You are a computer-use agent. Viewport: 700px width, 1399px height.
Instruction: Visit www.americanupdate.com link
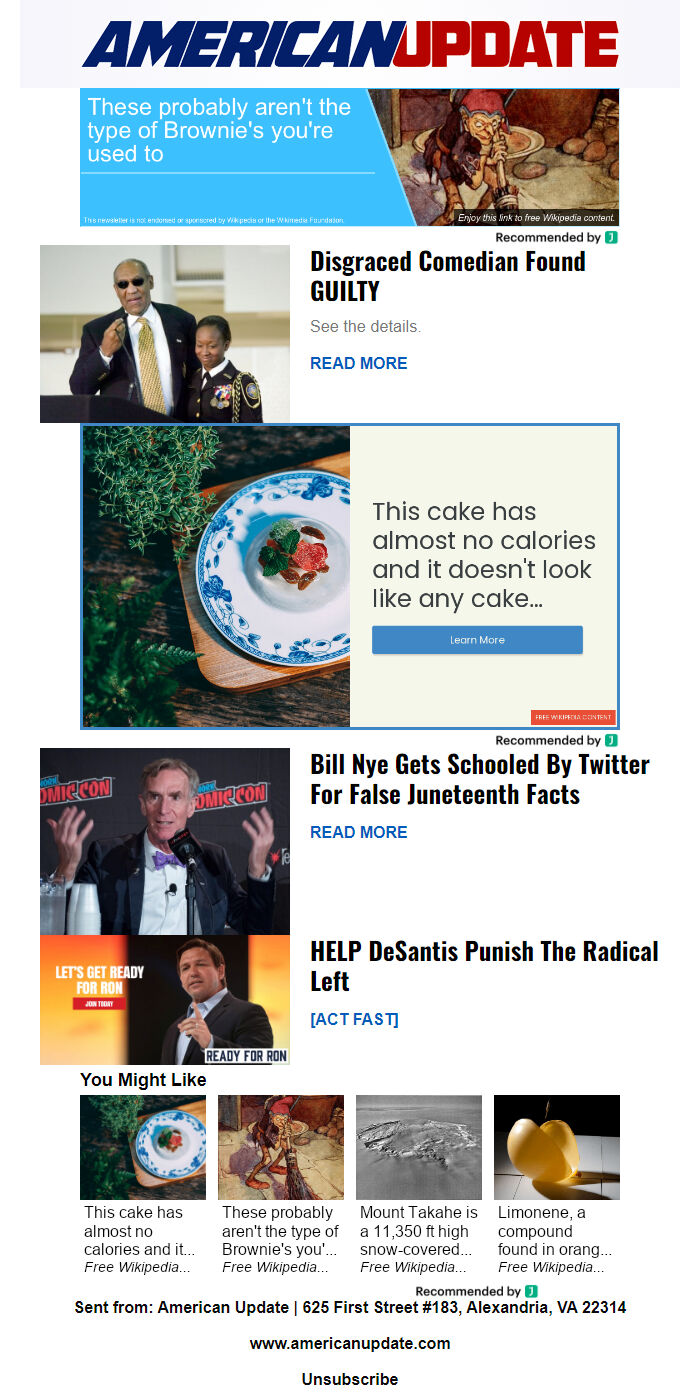[x=350, y=1343]
